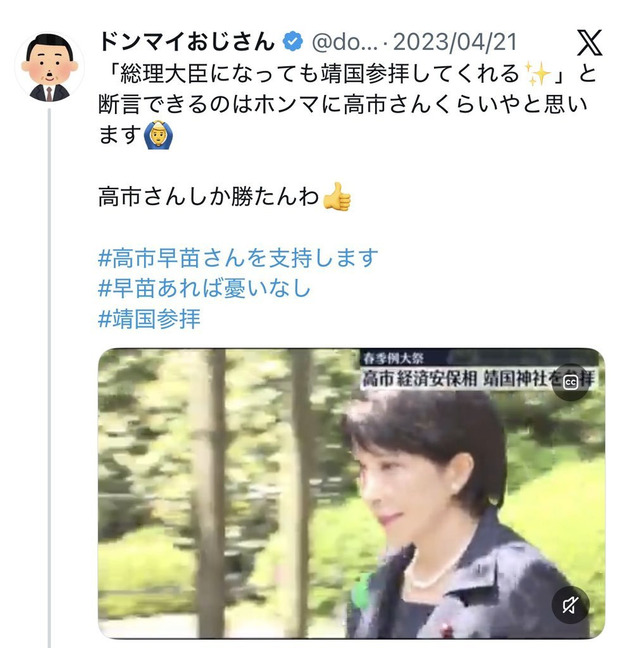Open the ドンマイおじさん display name

pyautogui.click(x=187, y=42)
